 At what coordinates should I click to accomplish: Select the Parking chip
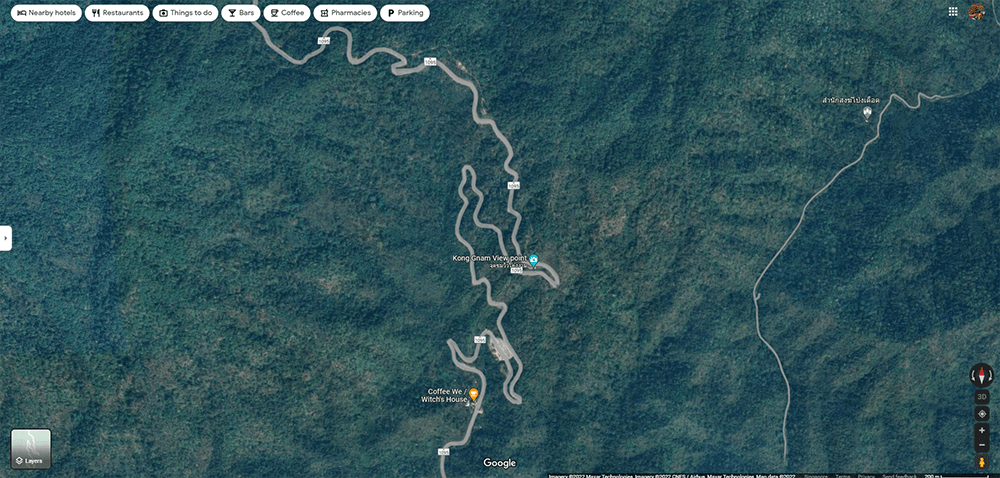click(405, 13)
